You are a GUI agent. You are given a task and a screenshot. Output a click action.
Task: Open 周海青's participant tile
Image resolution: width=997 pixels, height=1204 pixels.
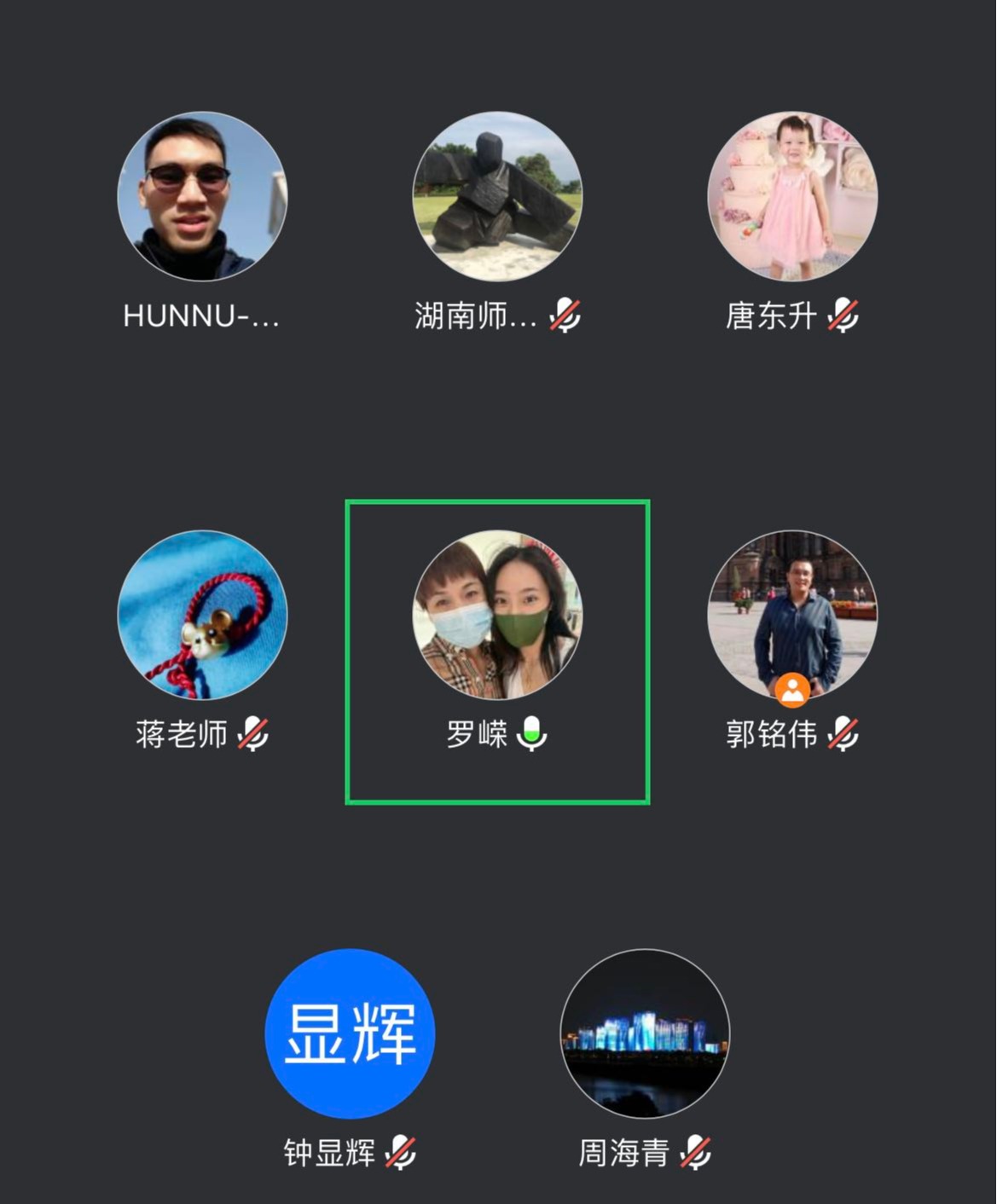[x=645, y=1033]
